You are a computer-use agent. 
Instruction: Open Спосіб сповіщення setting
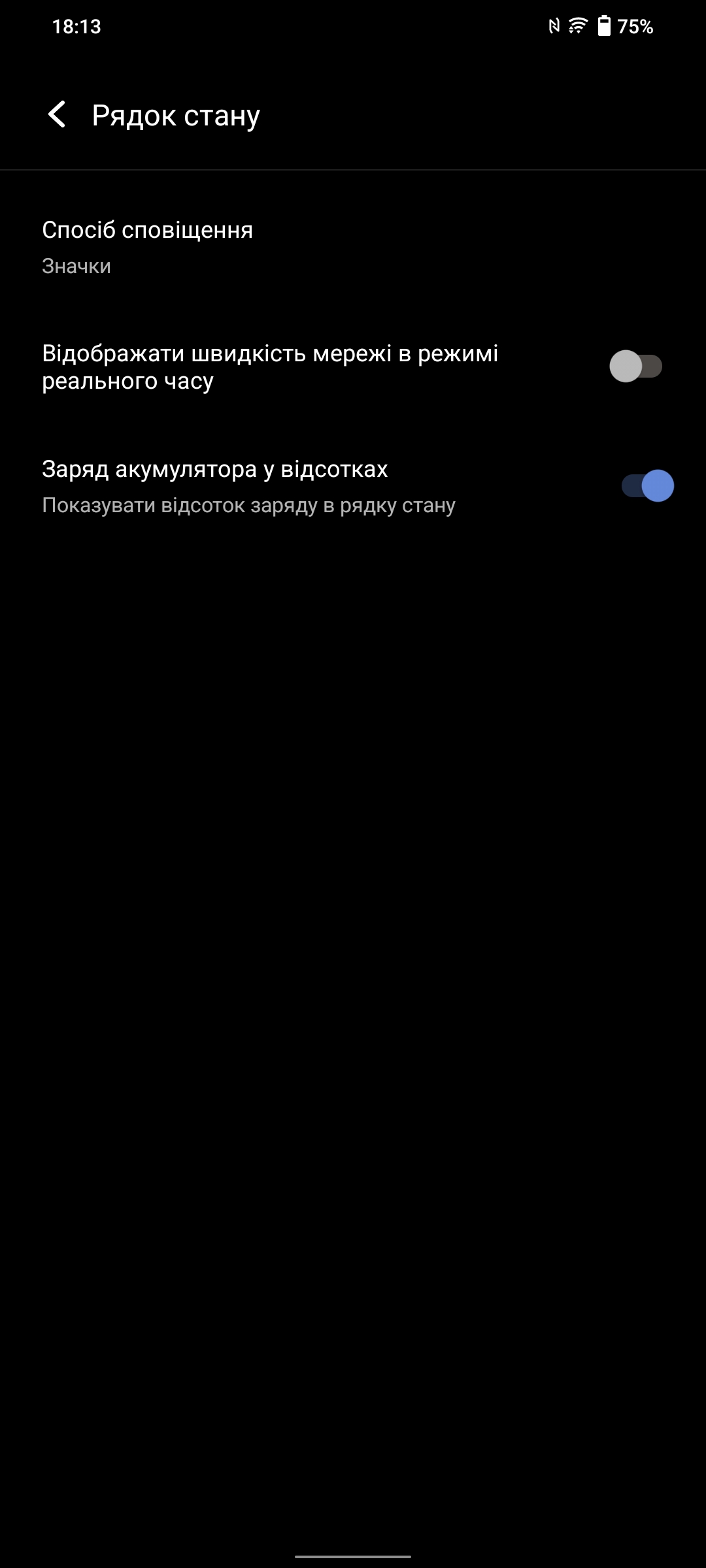147,247
